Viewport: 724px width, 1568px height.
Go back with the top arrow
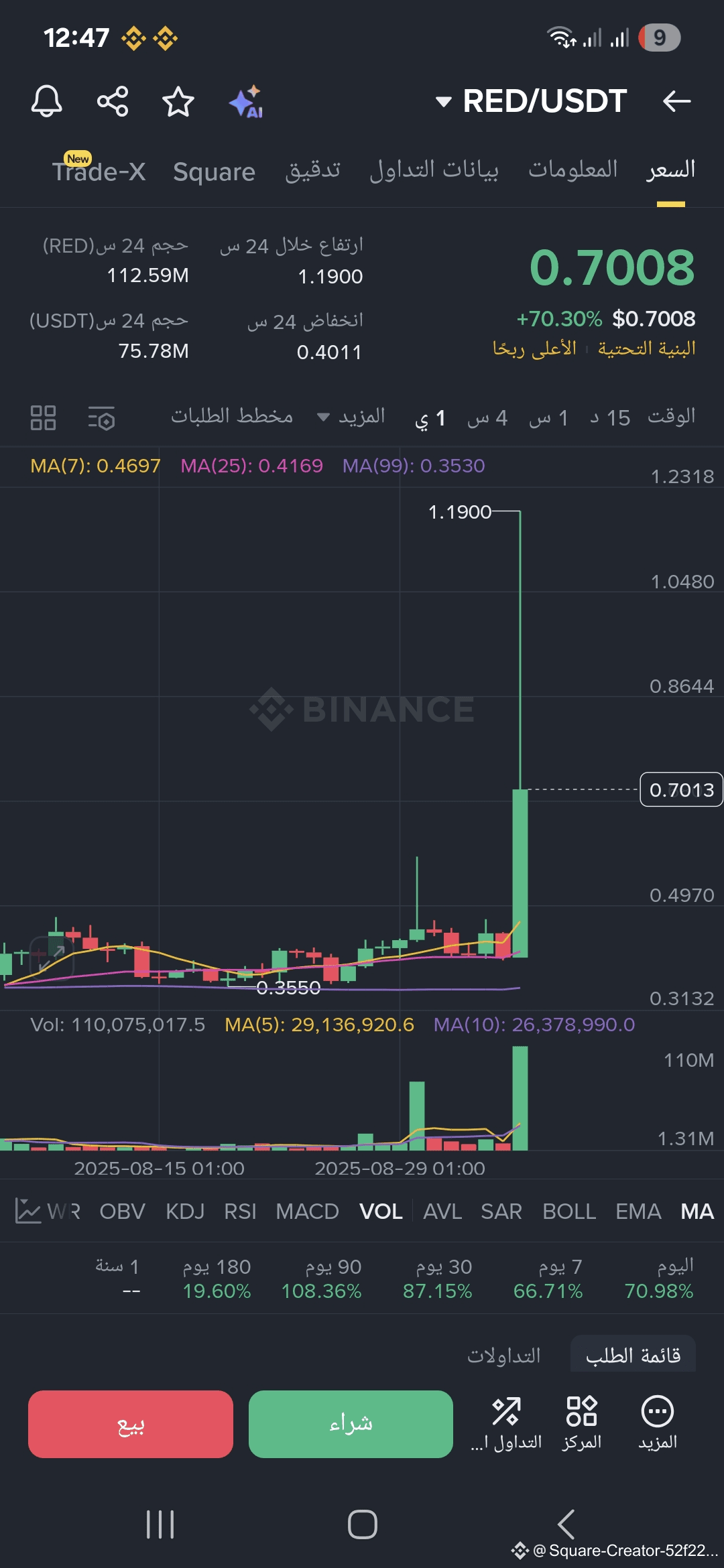pyautogui.click(x=676, y=101)
